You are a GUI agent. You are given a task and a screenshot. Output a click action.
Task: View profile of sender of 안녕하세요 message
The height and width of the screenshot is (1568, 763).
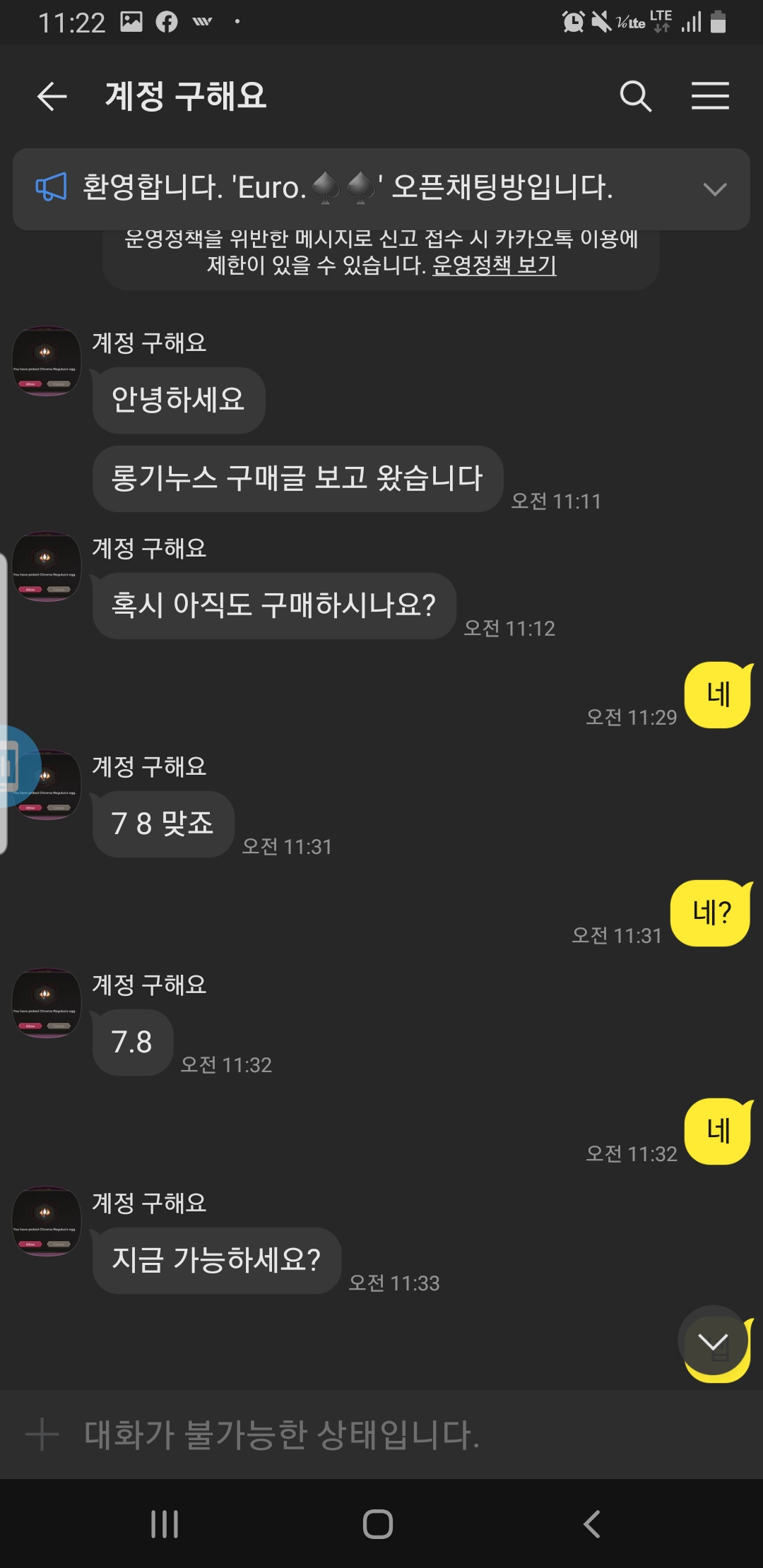click(47, 361)
